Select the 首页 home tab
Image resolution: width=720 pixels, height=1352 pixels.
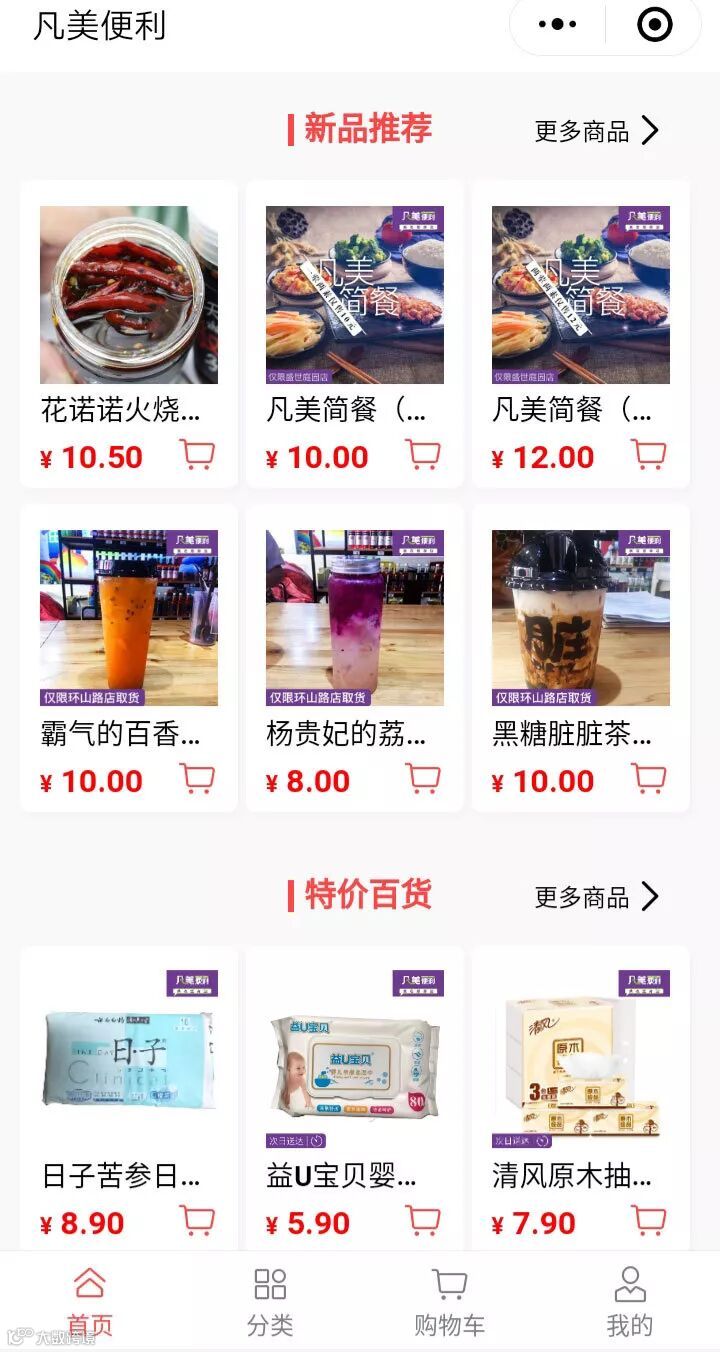(x=90, y=1301)
